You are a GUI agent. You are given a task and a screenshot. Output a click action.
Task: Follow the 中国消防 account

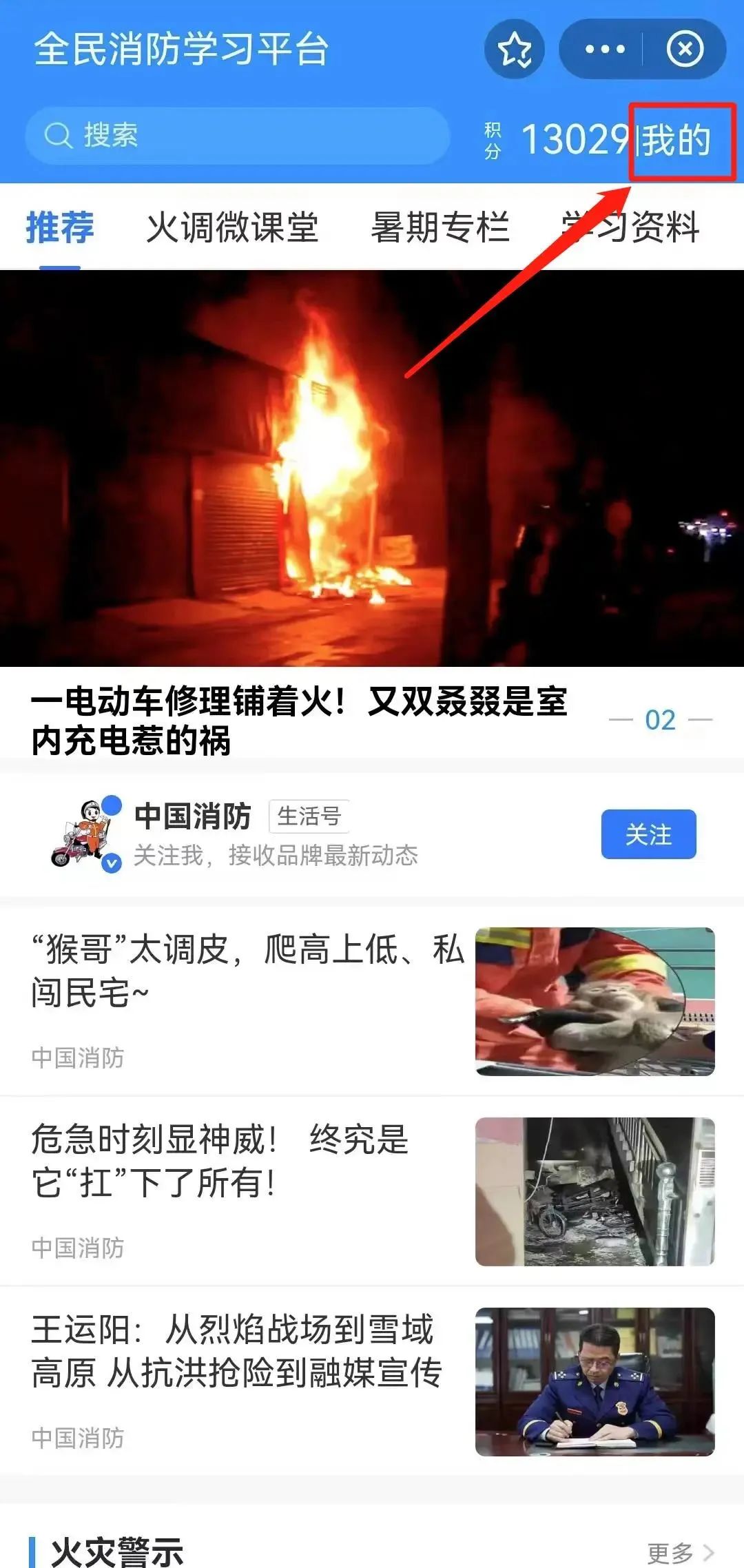(648, 834)
